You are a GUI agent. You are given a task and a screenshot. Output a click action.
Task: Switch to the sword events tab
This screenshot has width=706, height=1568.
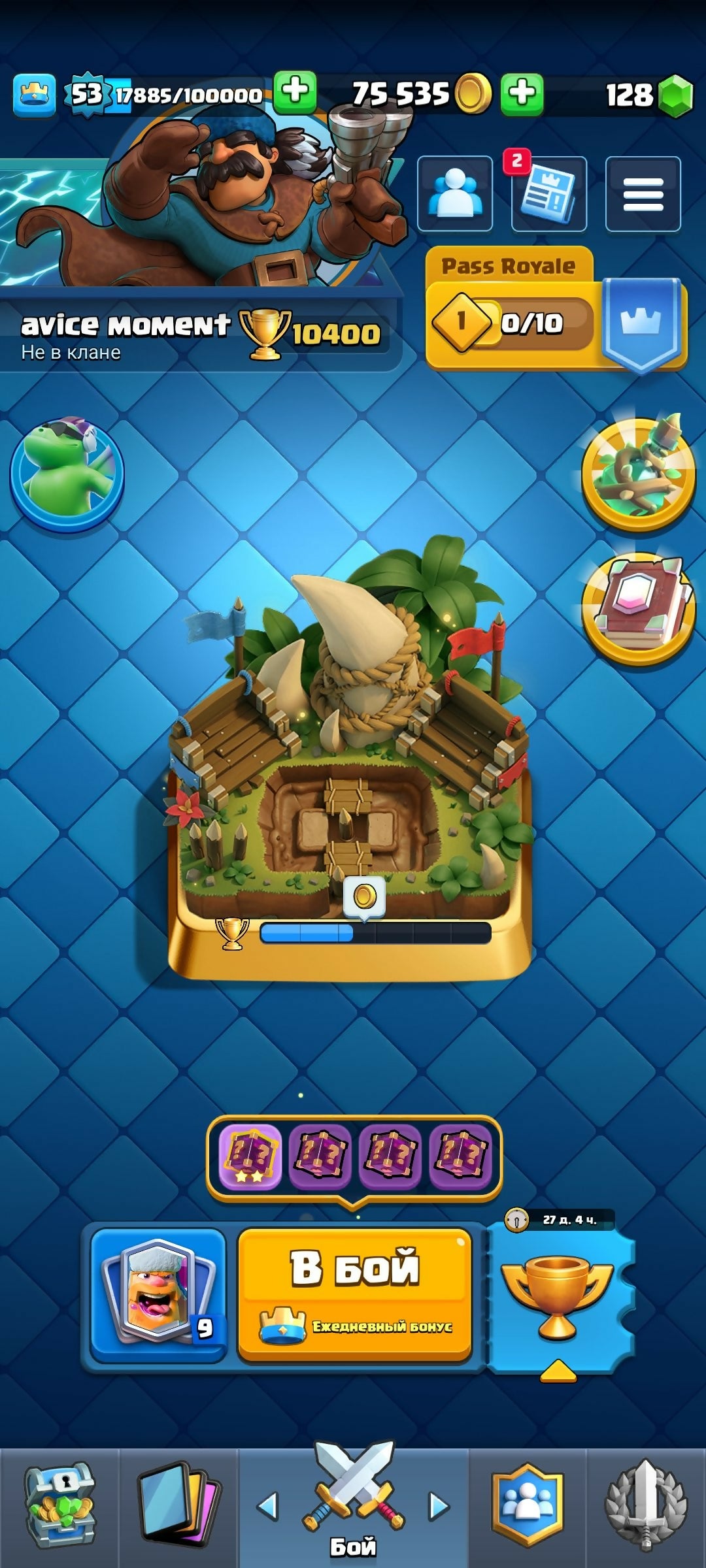[x=646, y=1506]
